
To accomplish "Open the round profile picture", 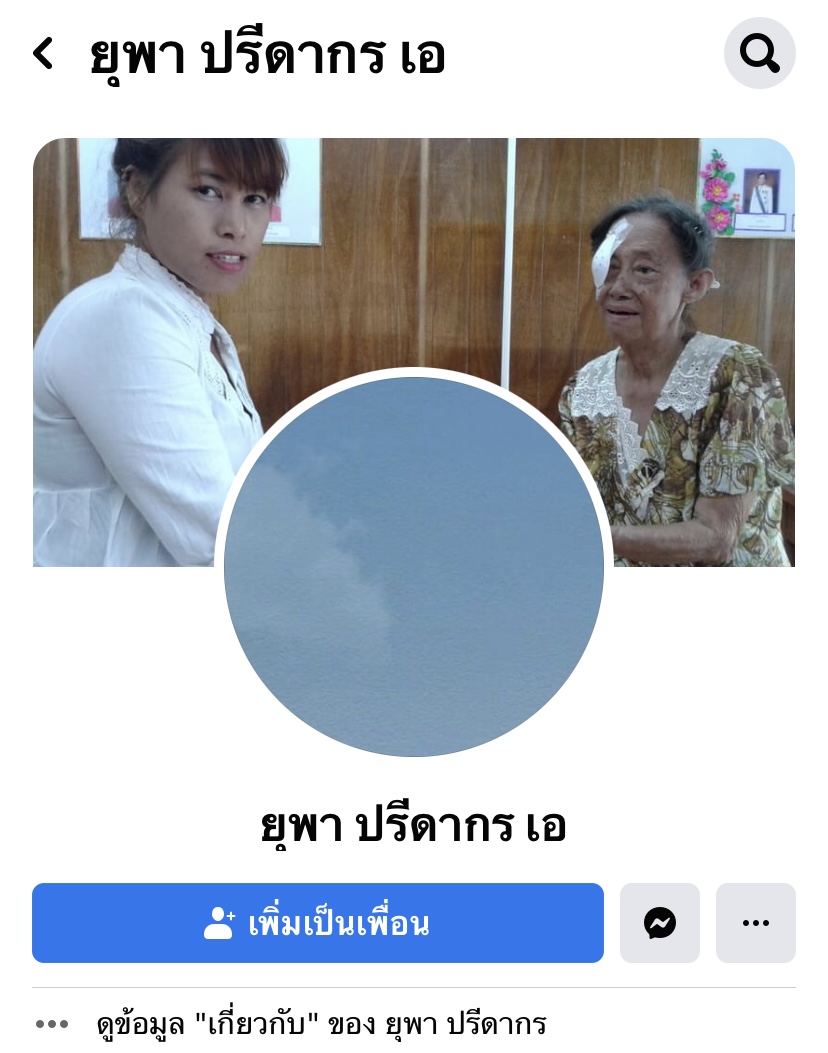I will 414,566.
